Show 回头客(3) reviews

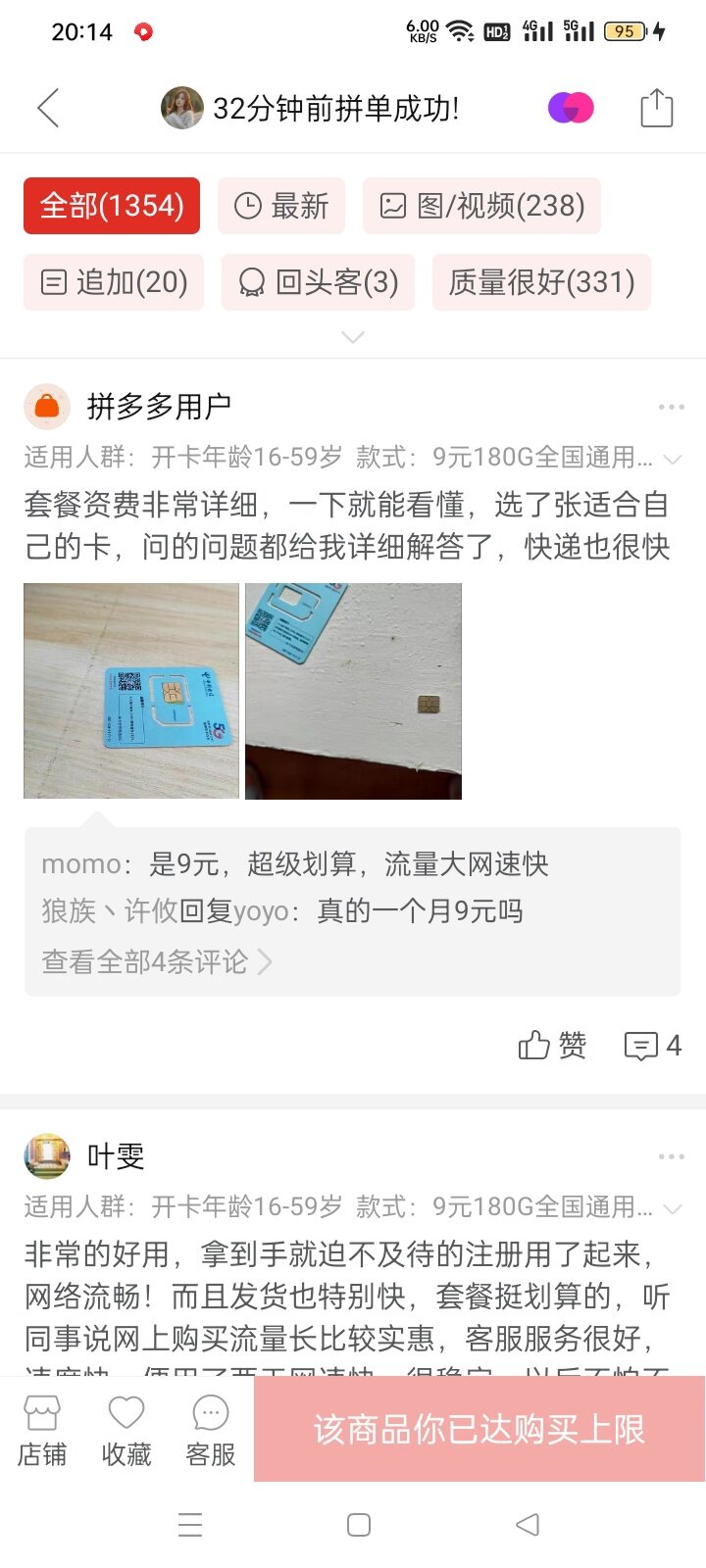318,282
